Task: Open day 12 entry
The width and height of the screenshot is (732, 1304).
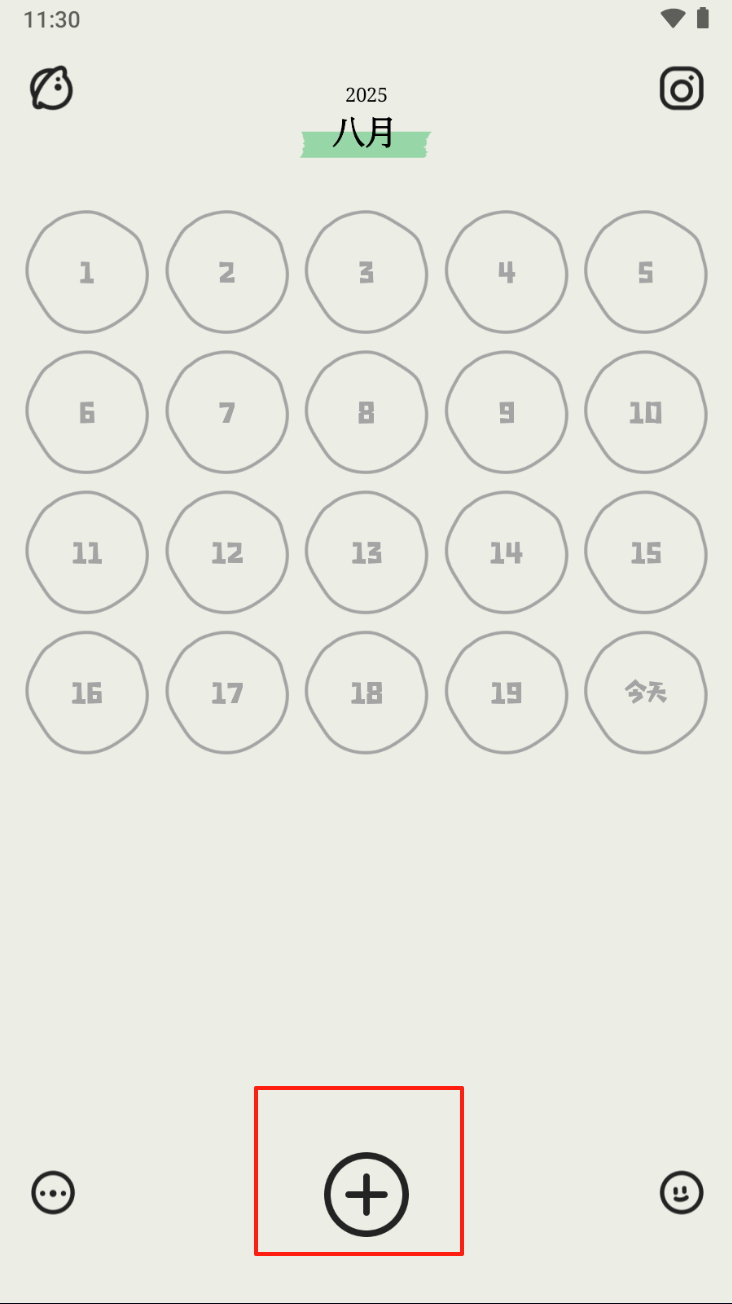Action: (227, 552)
